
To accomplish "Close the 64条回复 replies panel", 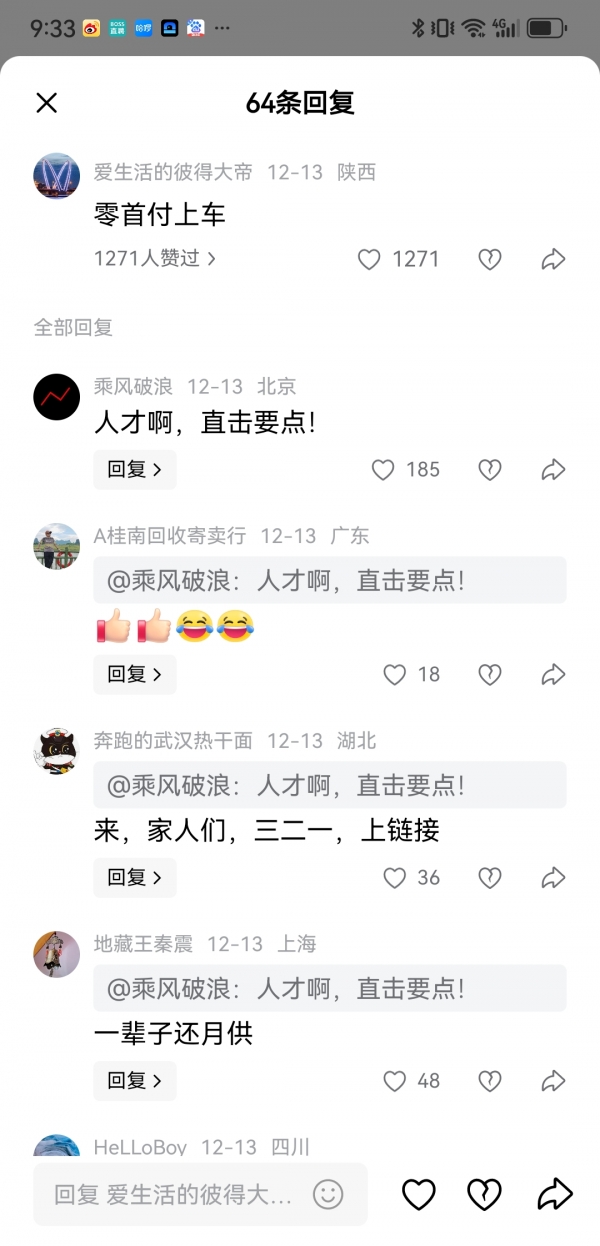I will pyautogui.click(x=46, y=102).
